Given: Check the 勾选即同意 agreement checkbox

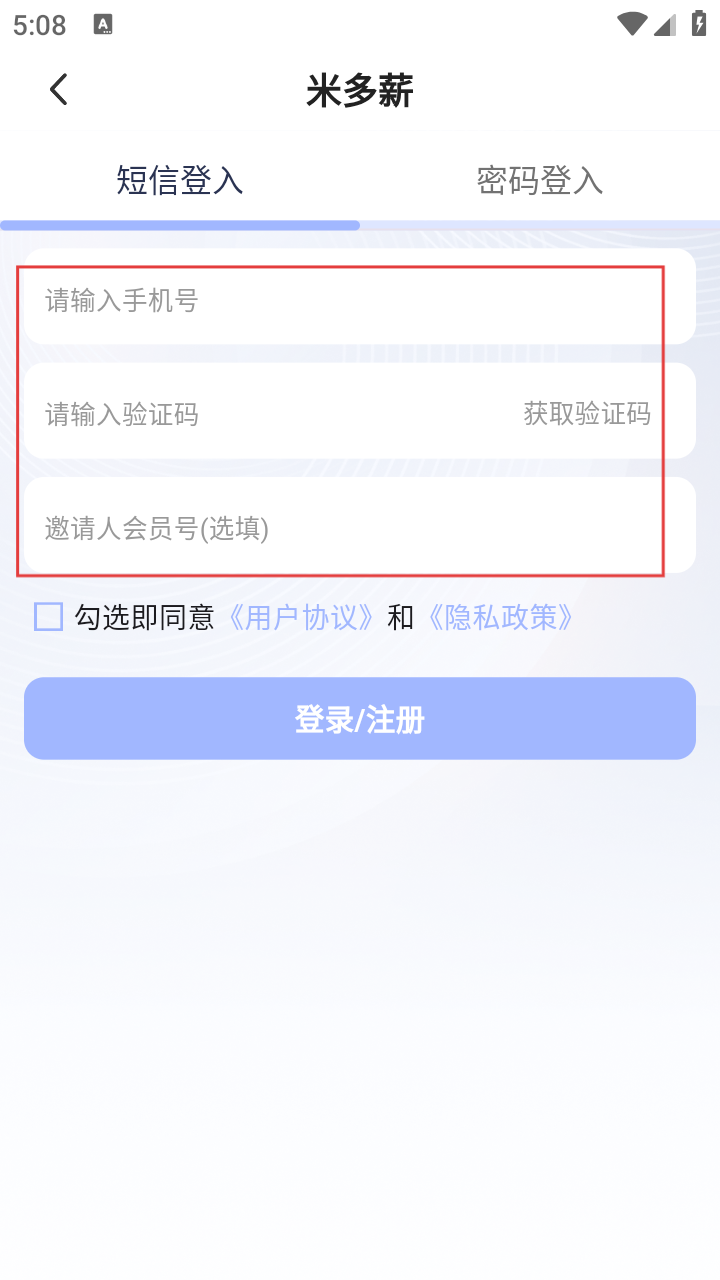Looking at the screenshot, I should (x=48, y=617).
